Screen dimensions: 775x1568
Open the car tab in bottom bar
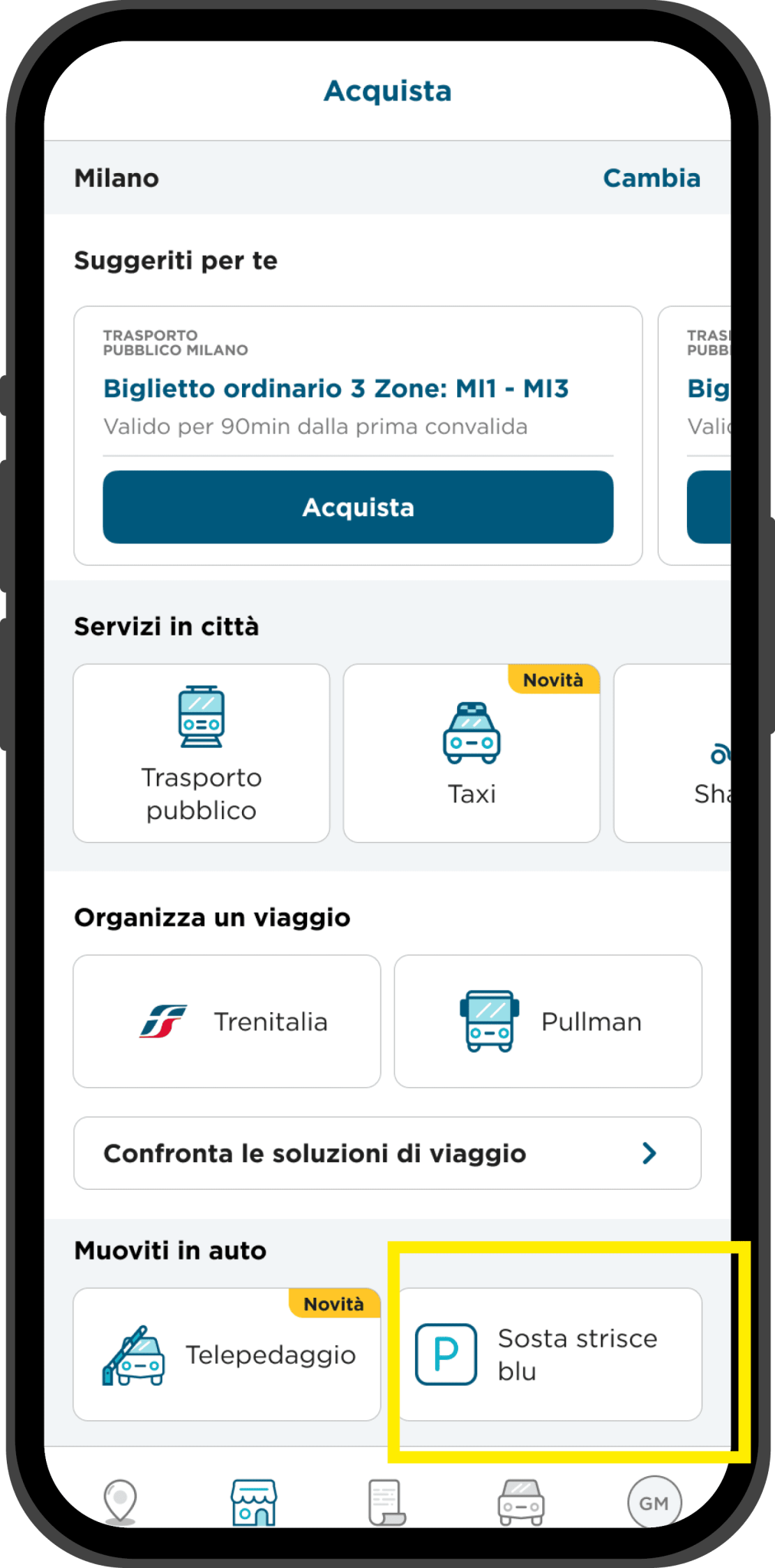521,1502
